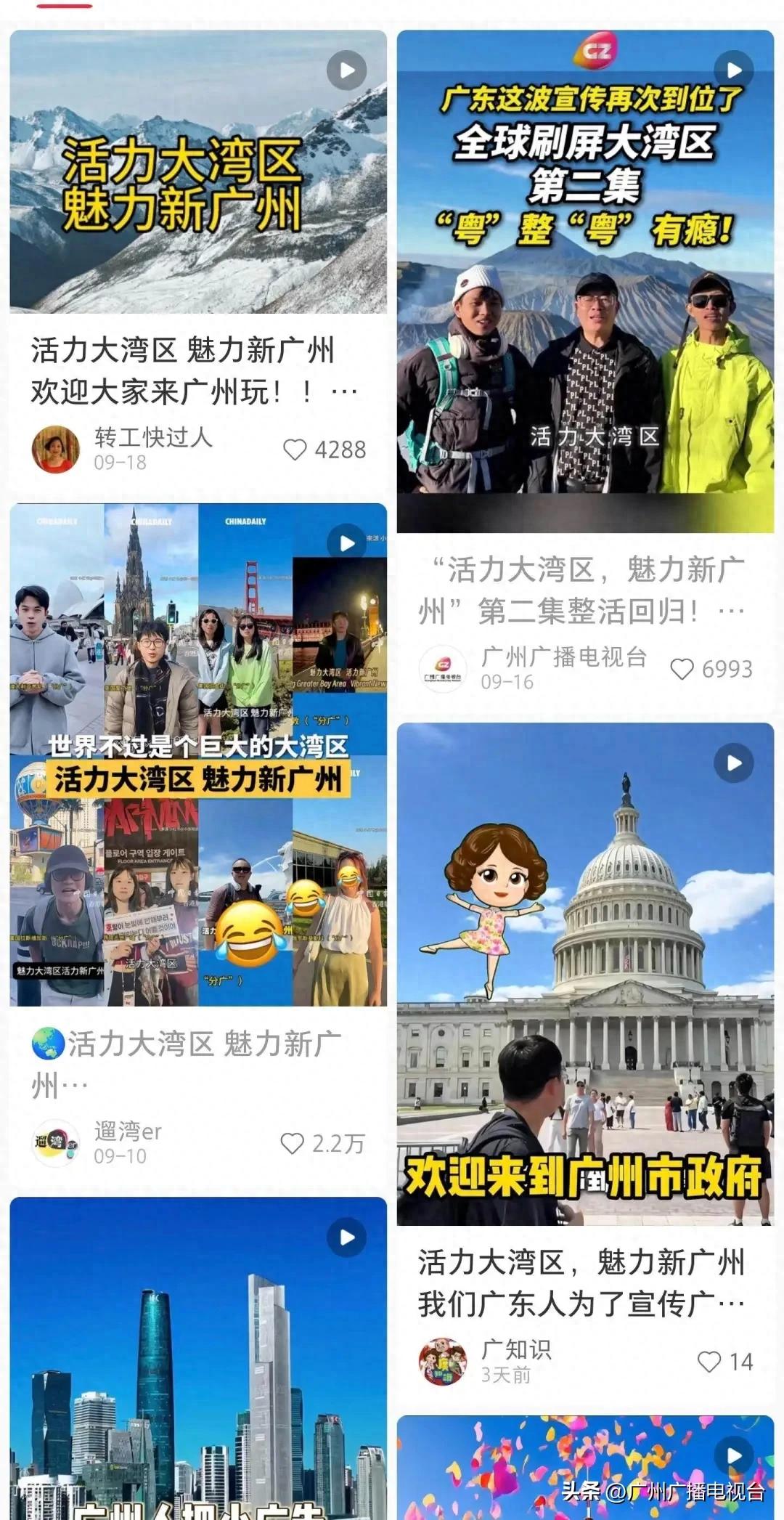The height and width of the screenshot is (1520, 784).
Task: Visit the 广州广播电视台 author profile
Action: point(443,669)
